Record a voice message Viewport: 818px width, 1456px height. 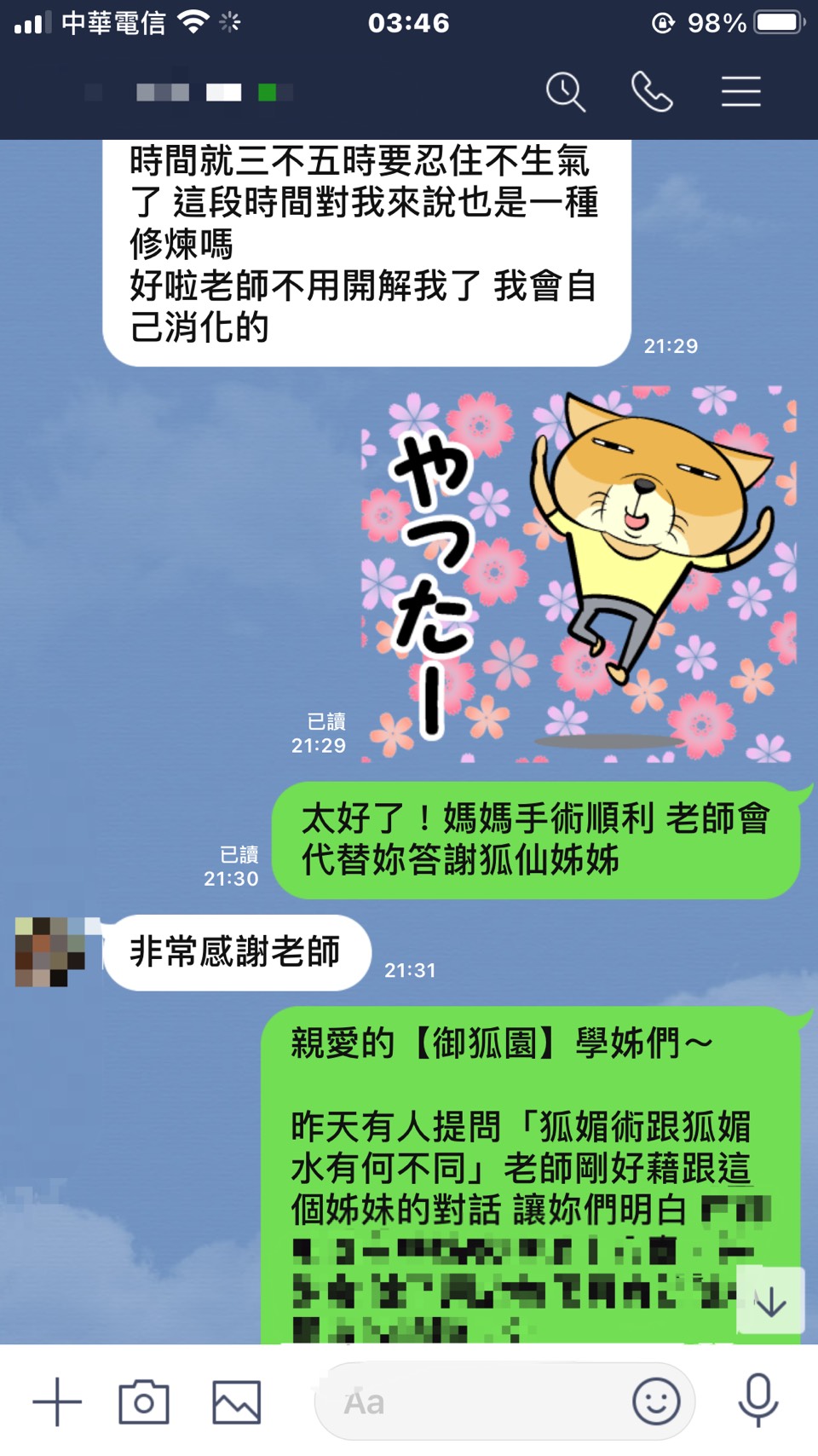point(758,1401)
